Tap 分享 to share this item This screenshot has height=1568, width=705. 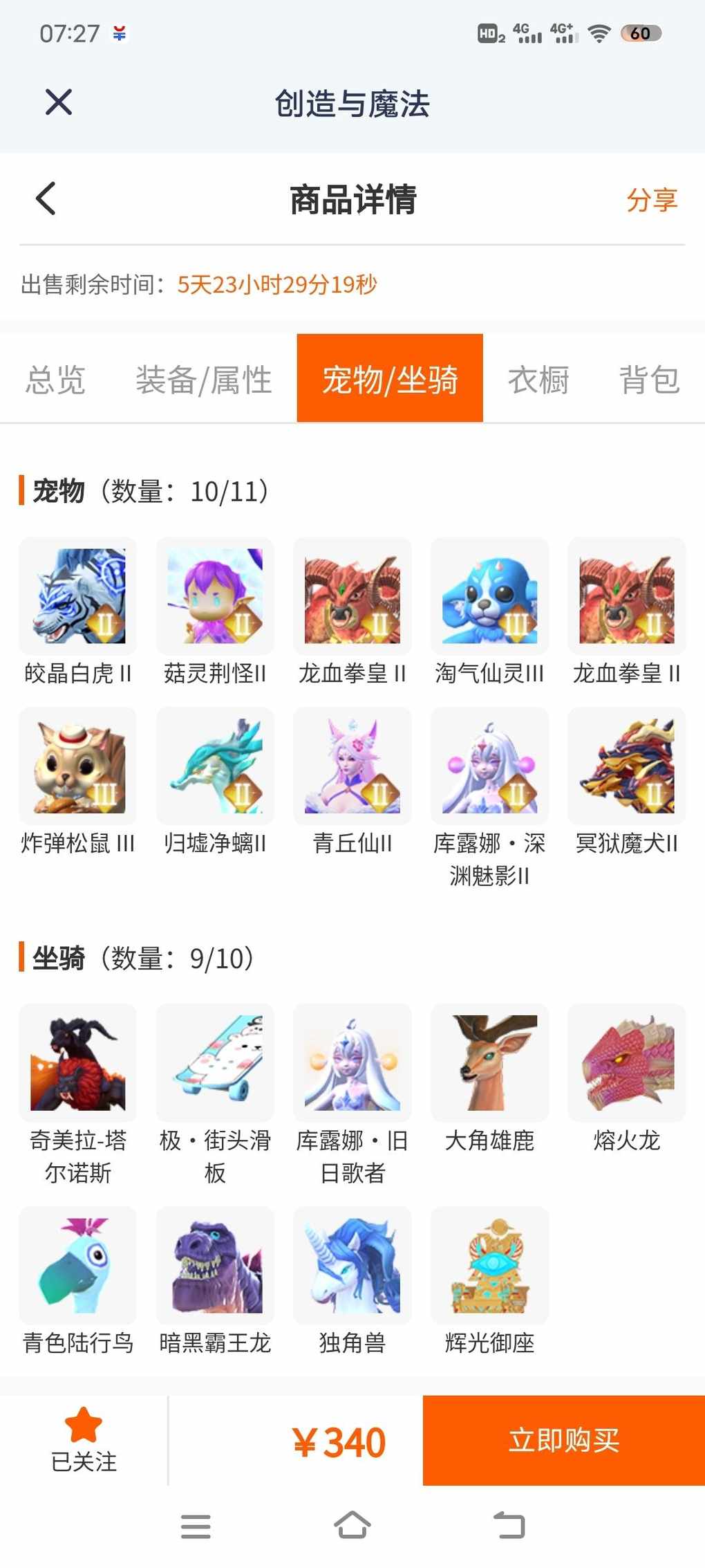652,200
